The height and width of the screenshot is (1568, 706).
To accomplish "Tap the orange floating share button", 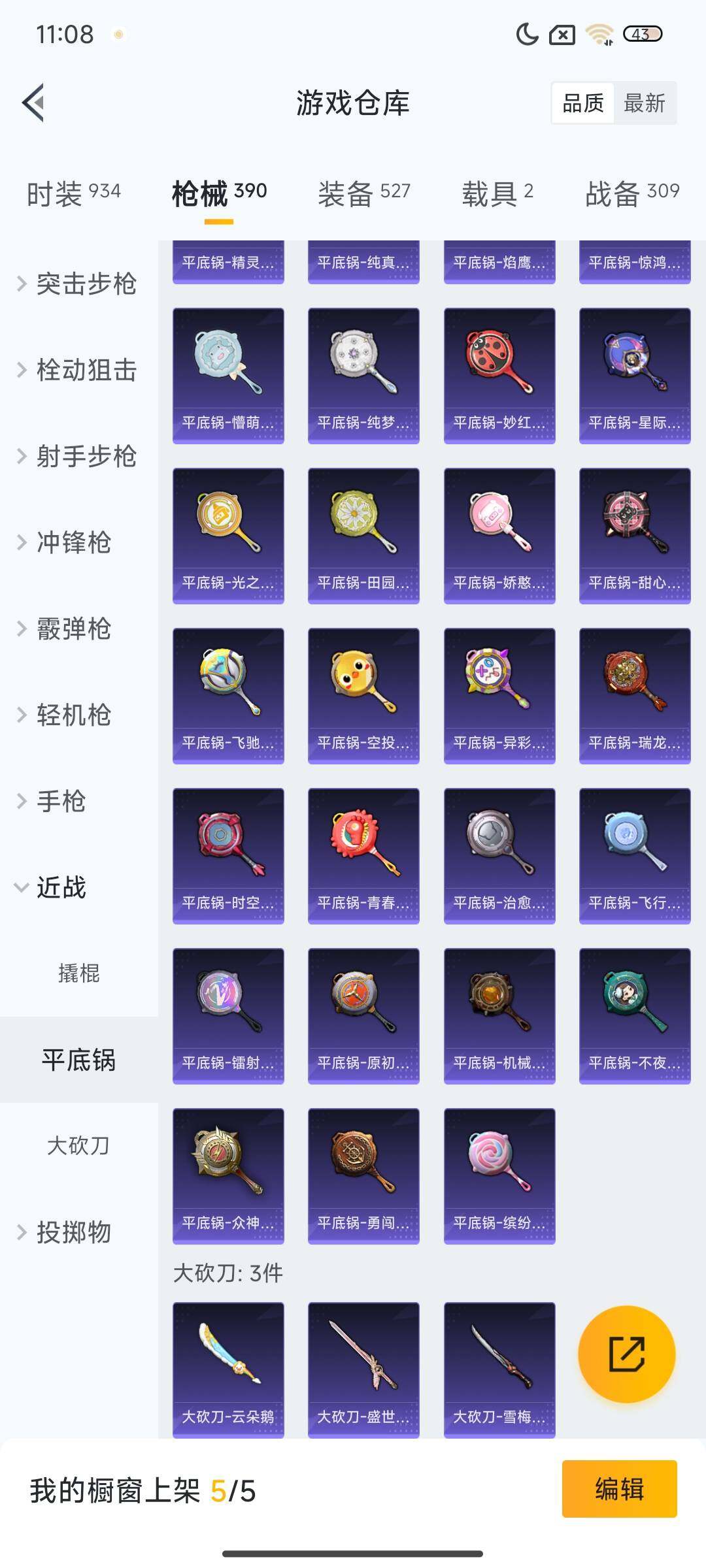I will (626, 1354).
